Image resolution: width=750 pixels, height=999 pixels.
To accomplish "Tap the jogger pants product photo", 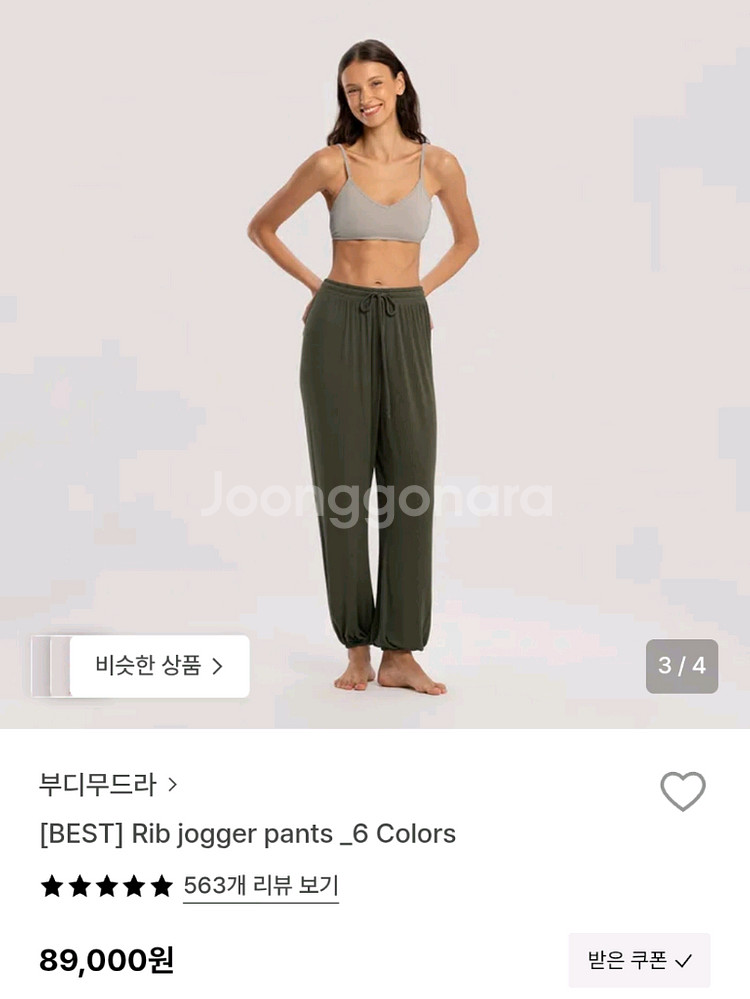I will click(x=375, y=400).
